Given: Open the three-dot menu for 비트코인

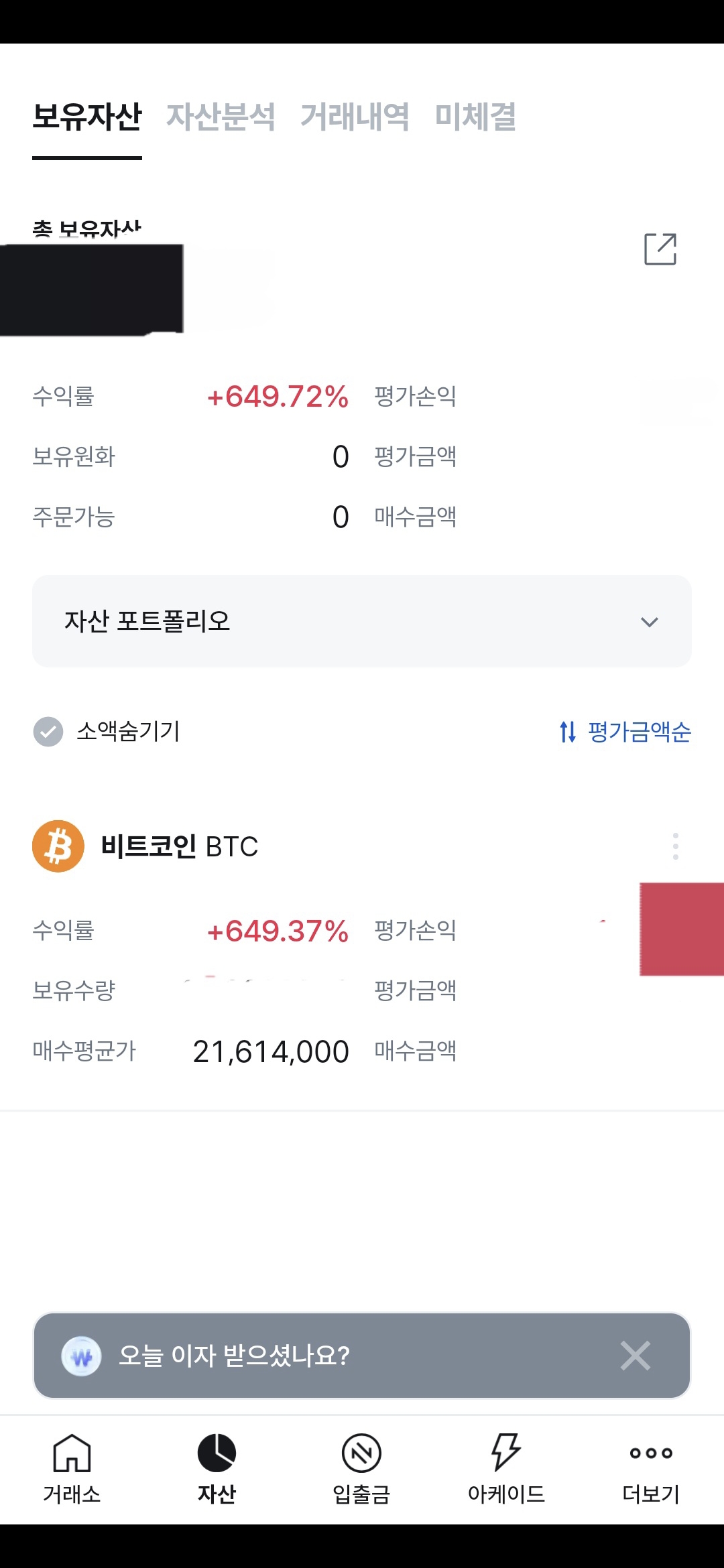Looking at the screenshot, I should [676, 846].
